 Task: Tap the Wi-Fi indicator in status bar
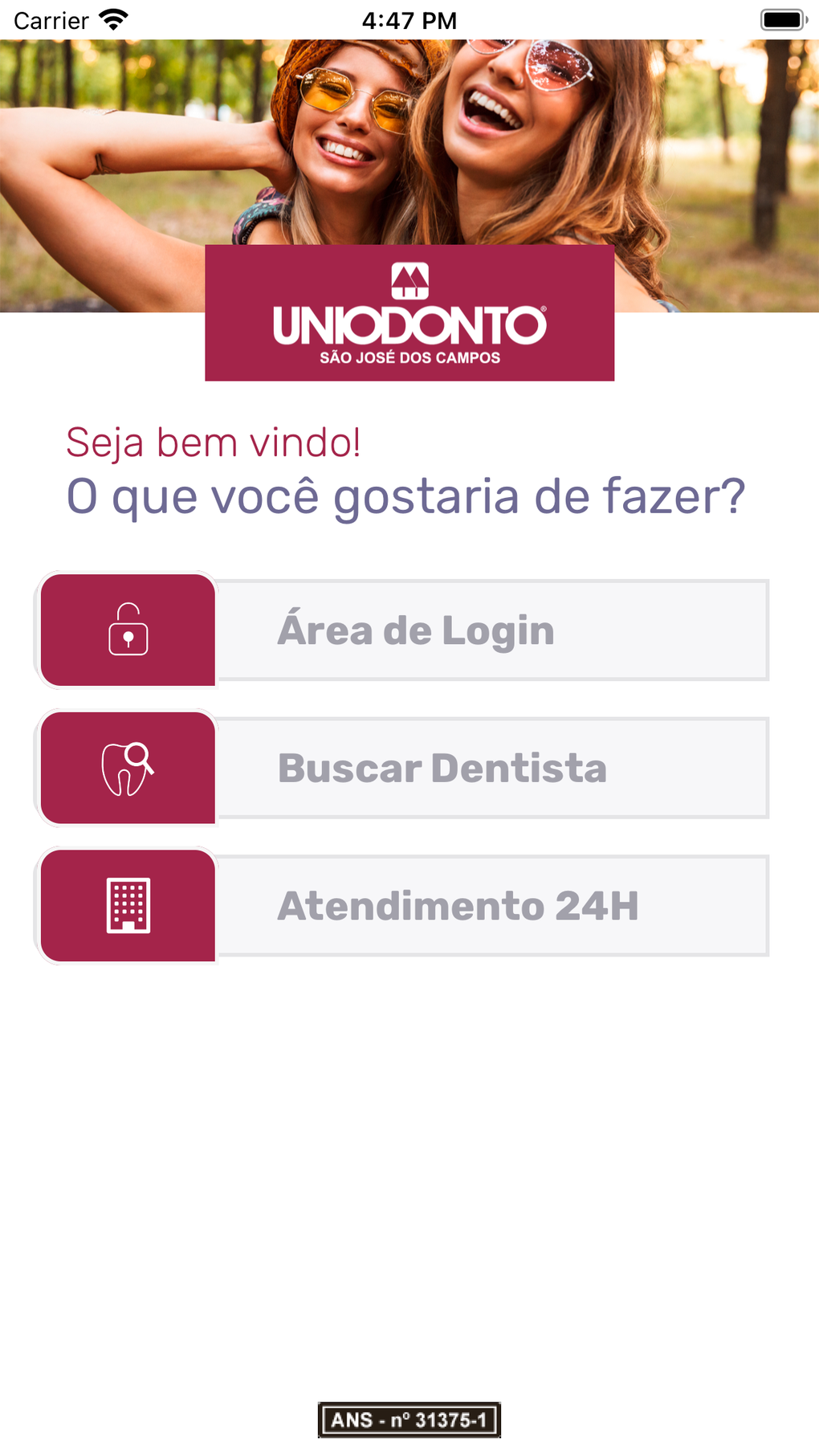click(112, 20)
